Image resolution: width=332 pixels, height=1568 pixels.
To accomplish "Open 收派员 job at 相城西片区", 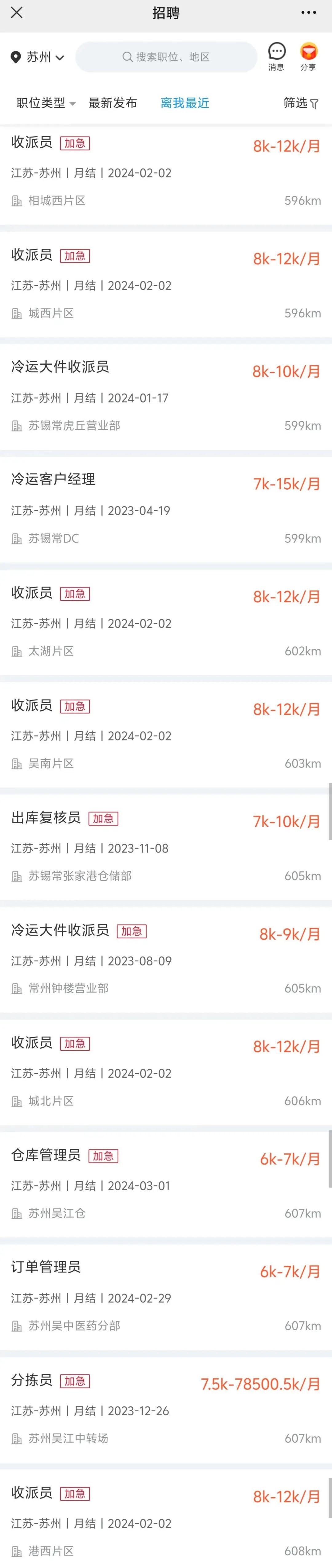I will coord(166,173).
